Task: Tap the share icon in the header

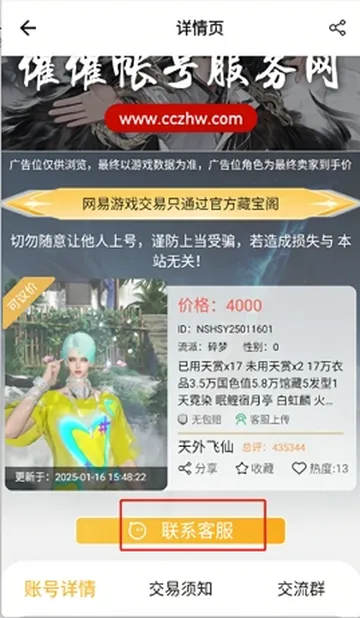Action: (338, 28)
